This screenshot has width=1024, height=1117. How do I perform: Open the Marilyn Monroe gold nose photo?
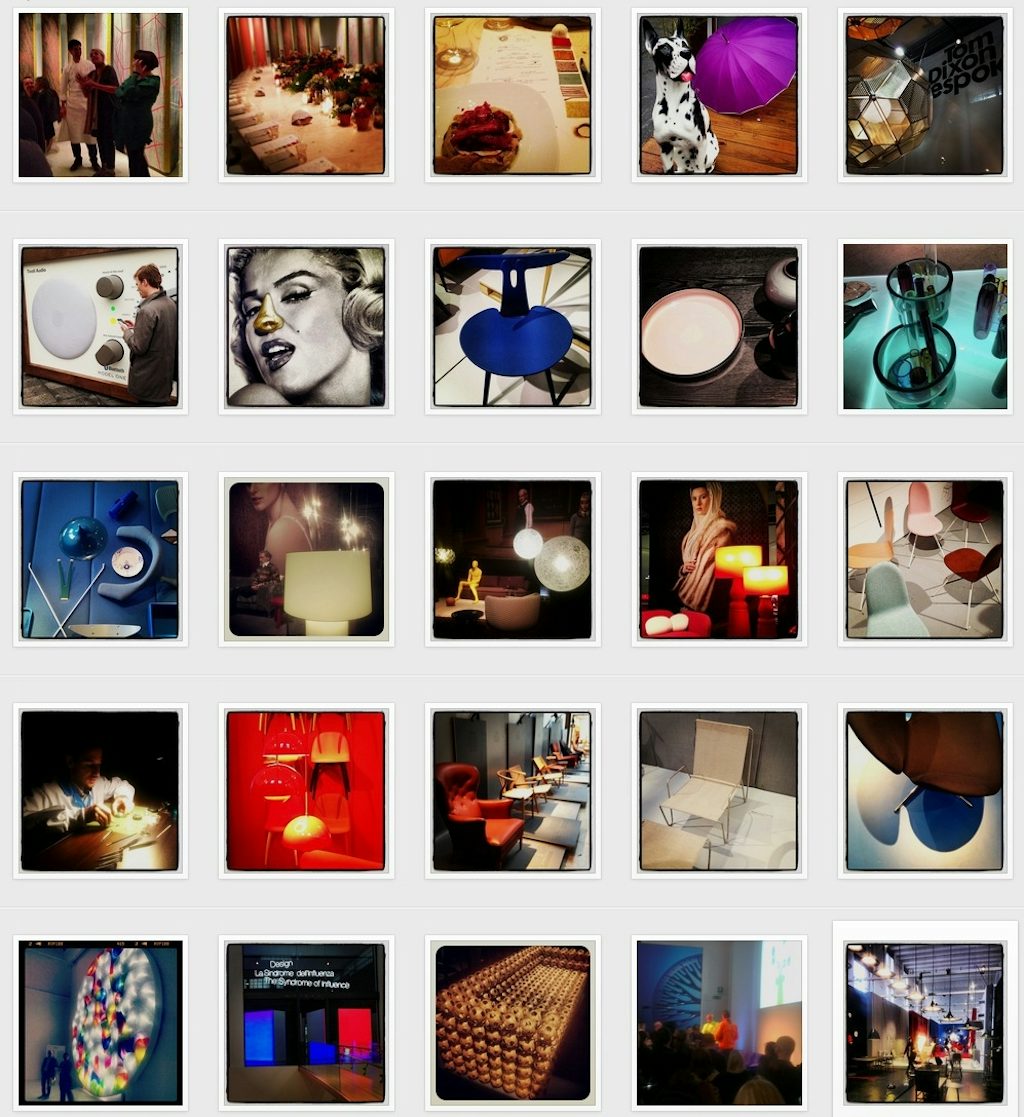pos(306,326)
